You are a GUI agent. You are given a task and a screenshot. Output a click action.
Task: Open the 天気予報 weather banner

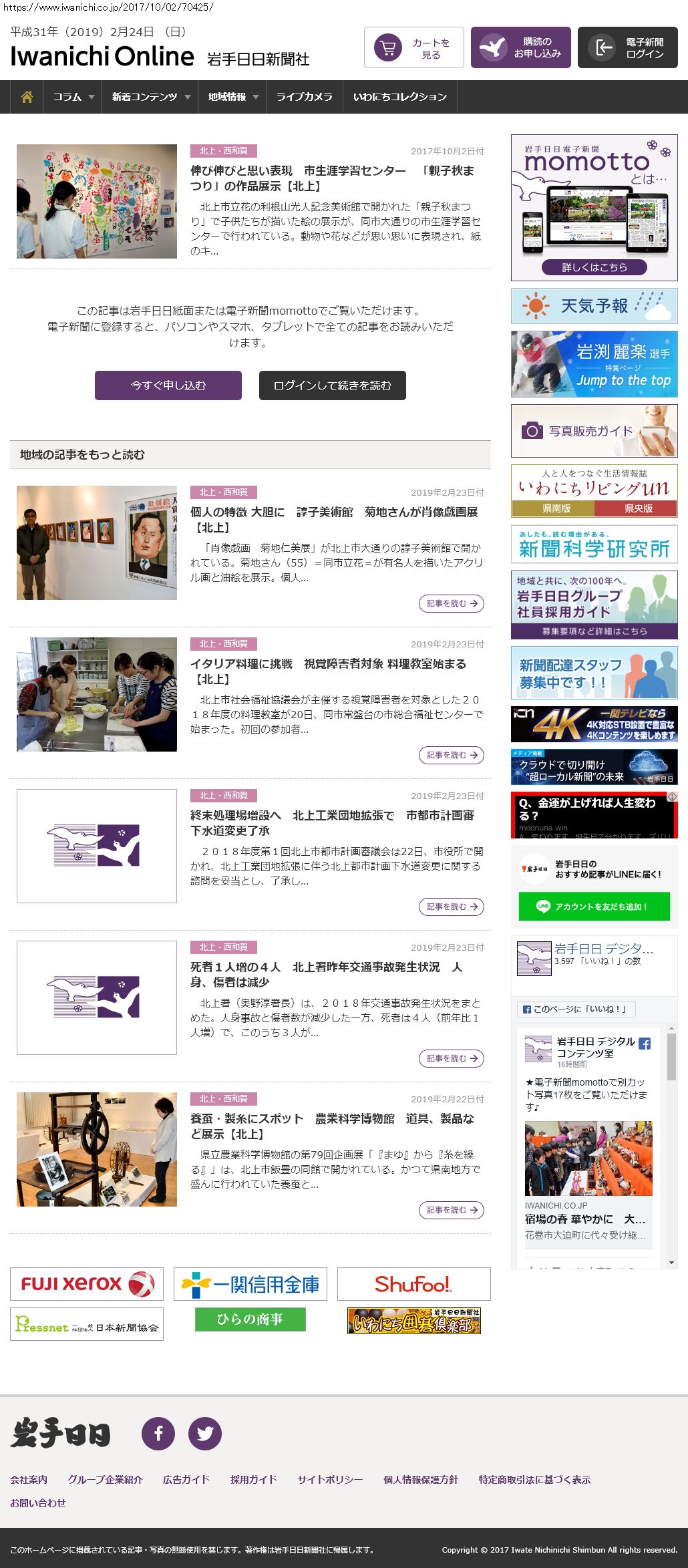[594, 306]
